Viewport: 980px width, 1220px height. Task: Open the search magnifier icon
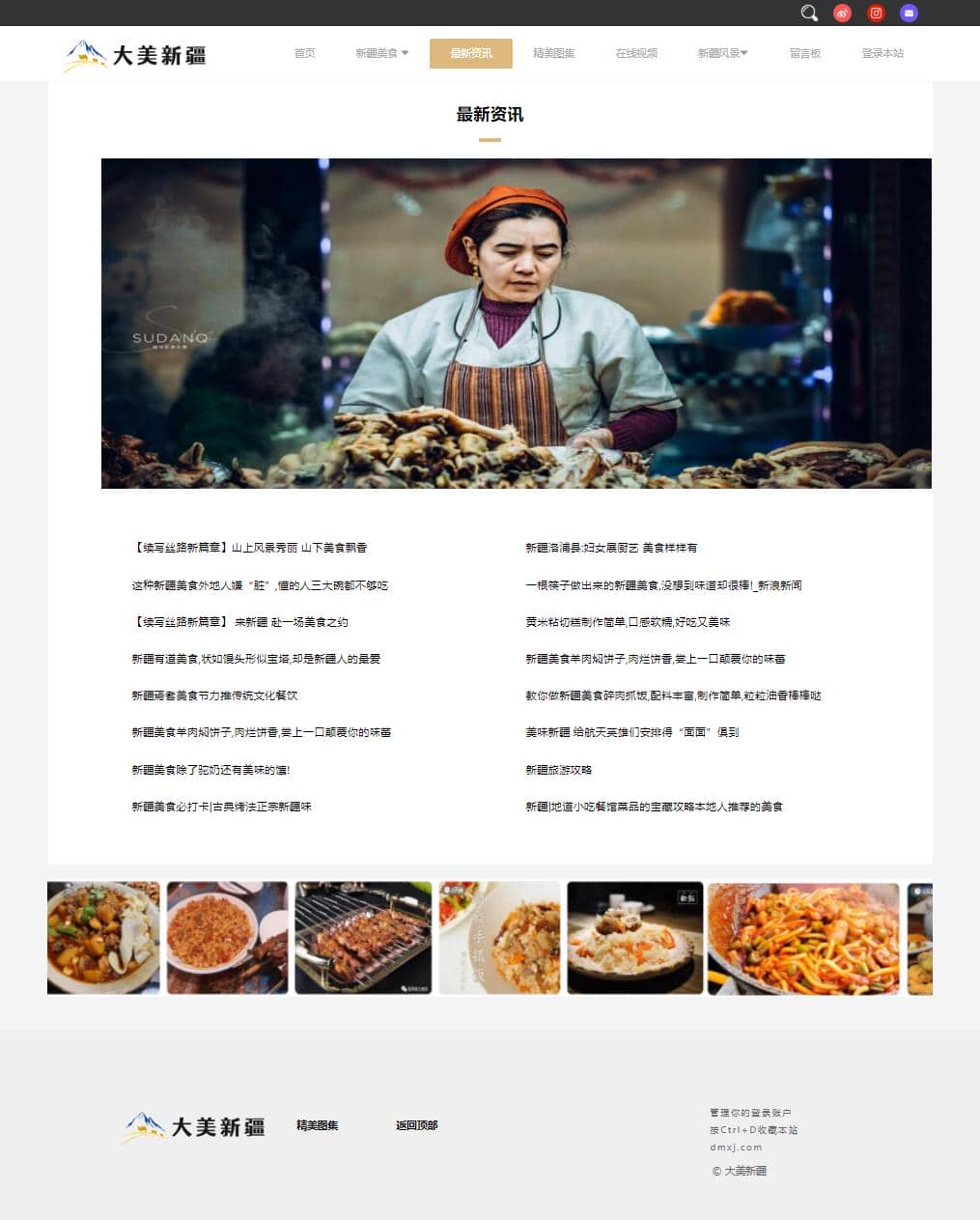point(809,13)
